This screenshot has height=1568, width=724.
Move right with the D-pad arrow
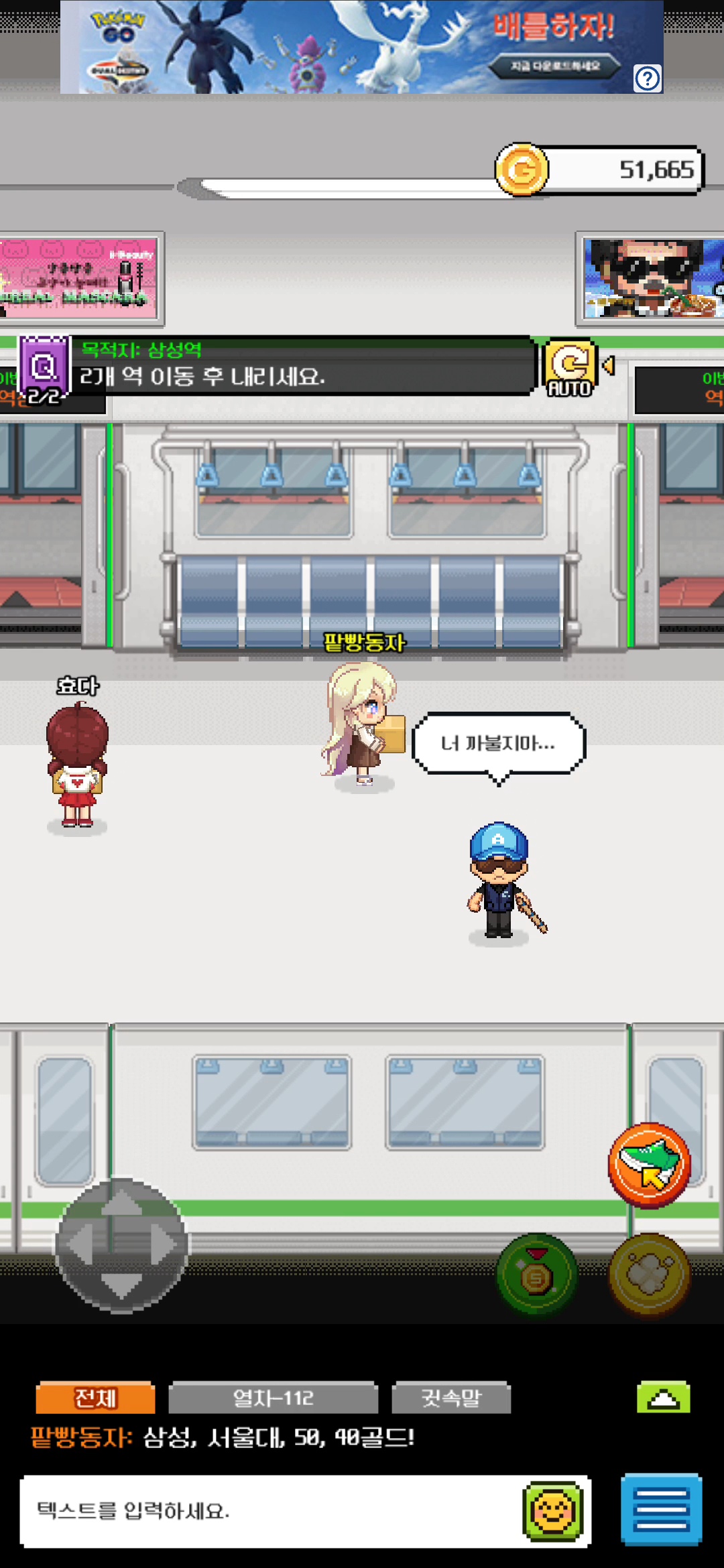point(164,1244)
